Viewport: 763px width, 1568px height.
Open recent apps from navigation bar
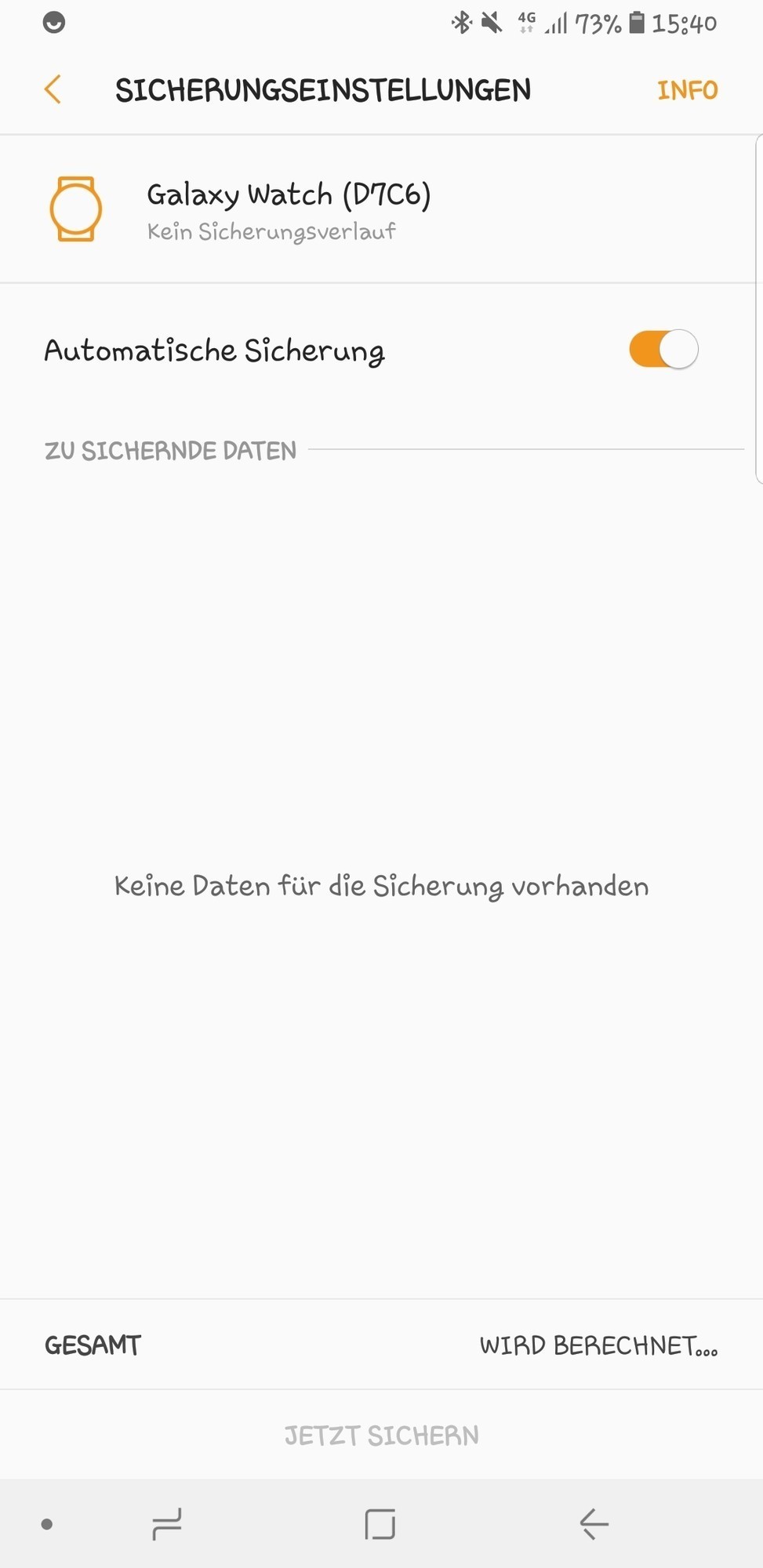coord(166,1525)
